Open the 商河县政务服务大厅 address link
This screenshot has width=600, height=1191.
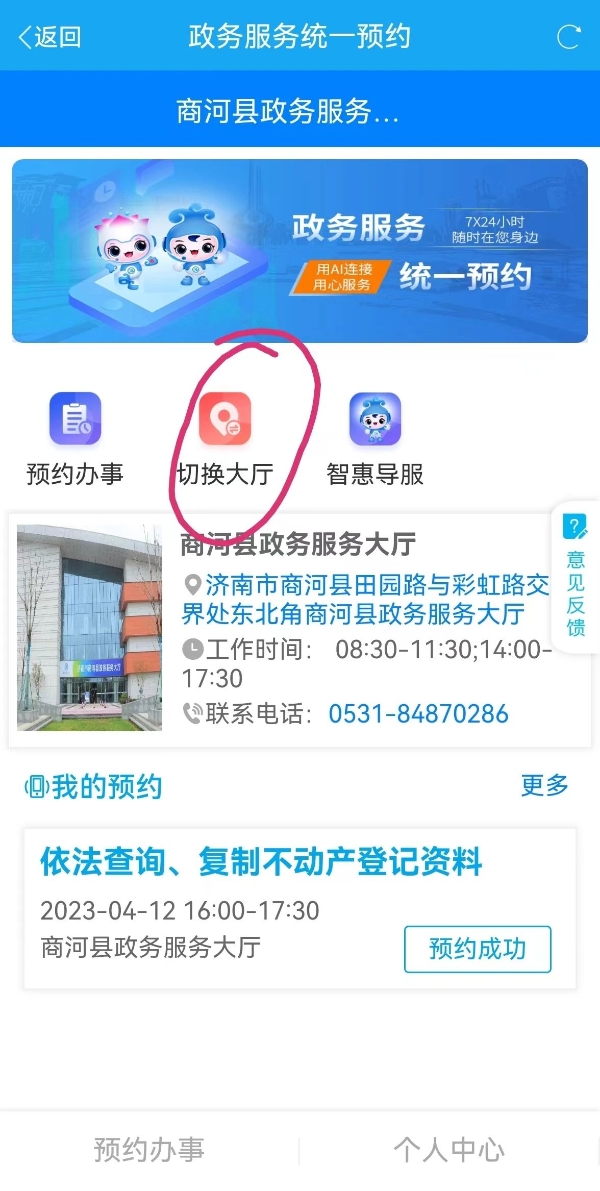click(x=366, y=599)
